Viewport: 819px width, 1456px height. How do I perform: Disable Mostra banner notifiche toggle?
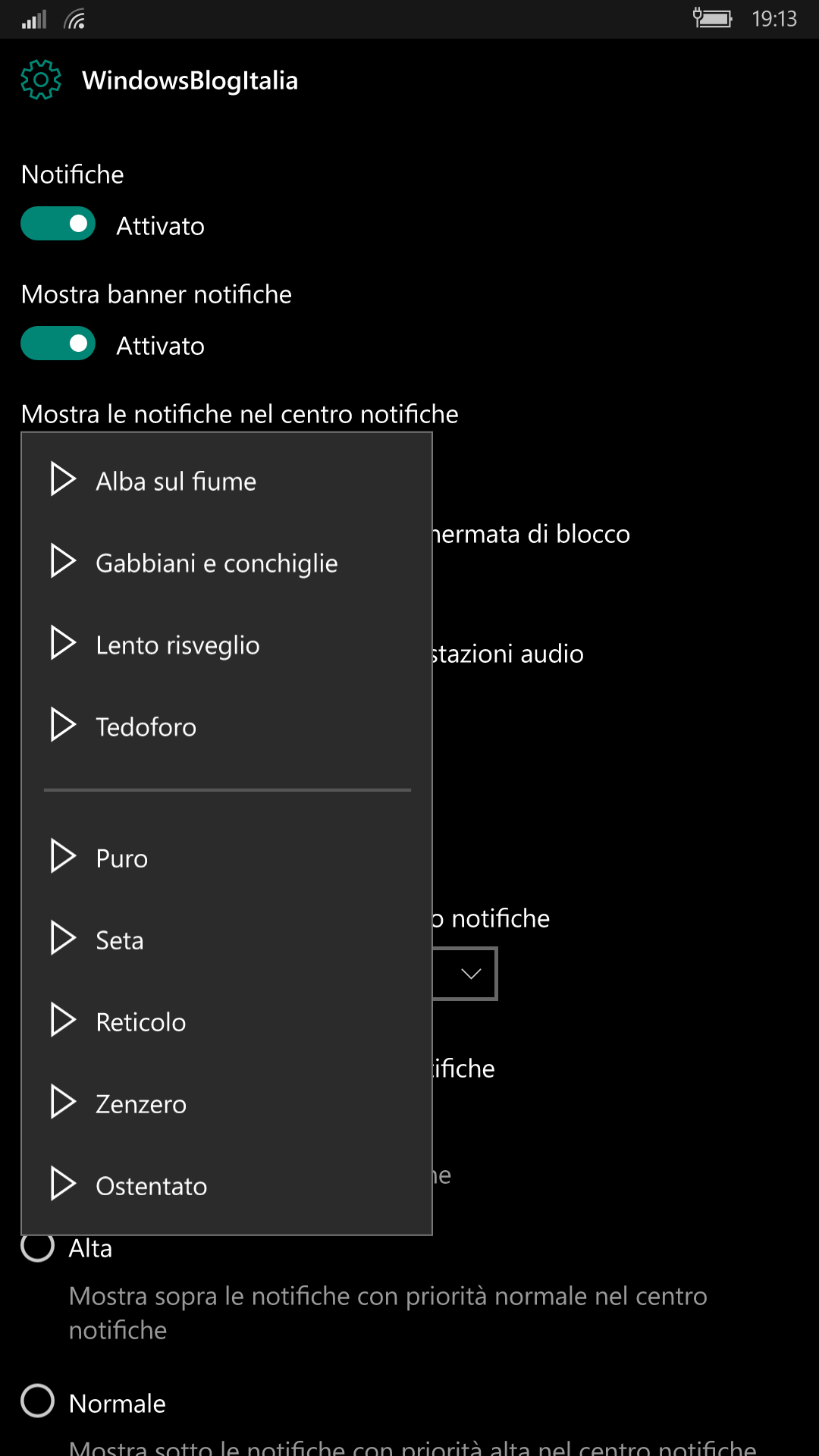[58, 344]
